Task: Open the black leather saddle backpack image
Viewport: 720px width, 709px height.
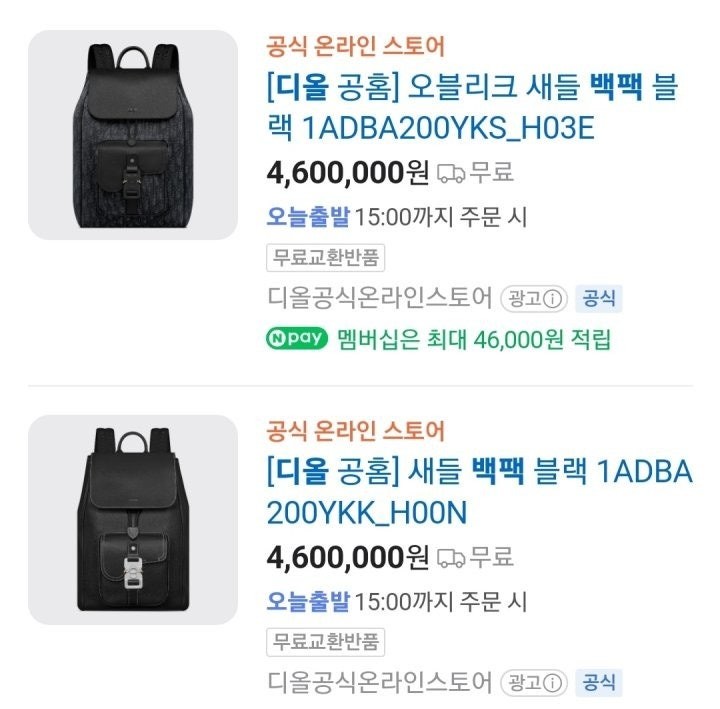Action: click(x=132, y=520)
